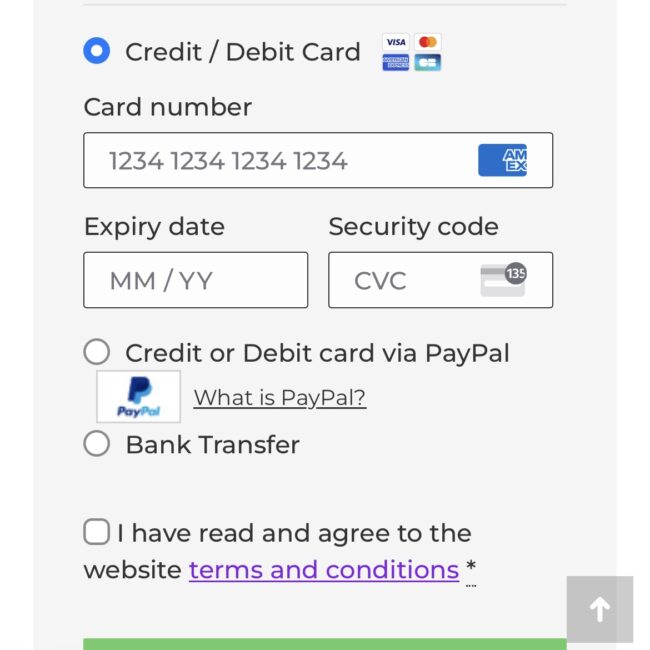Select Bank Transfer as payment method

tap(97, 444)
